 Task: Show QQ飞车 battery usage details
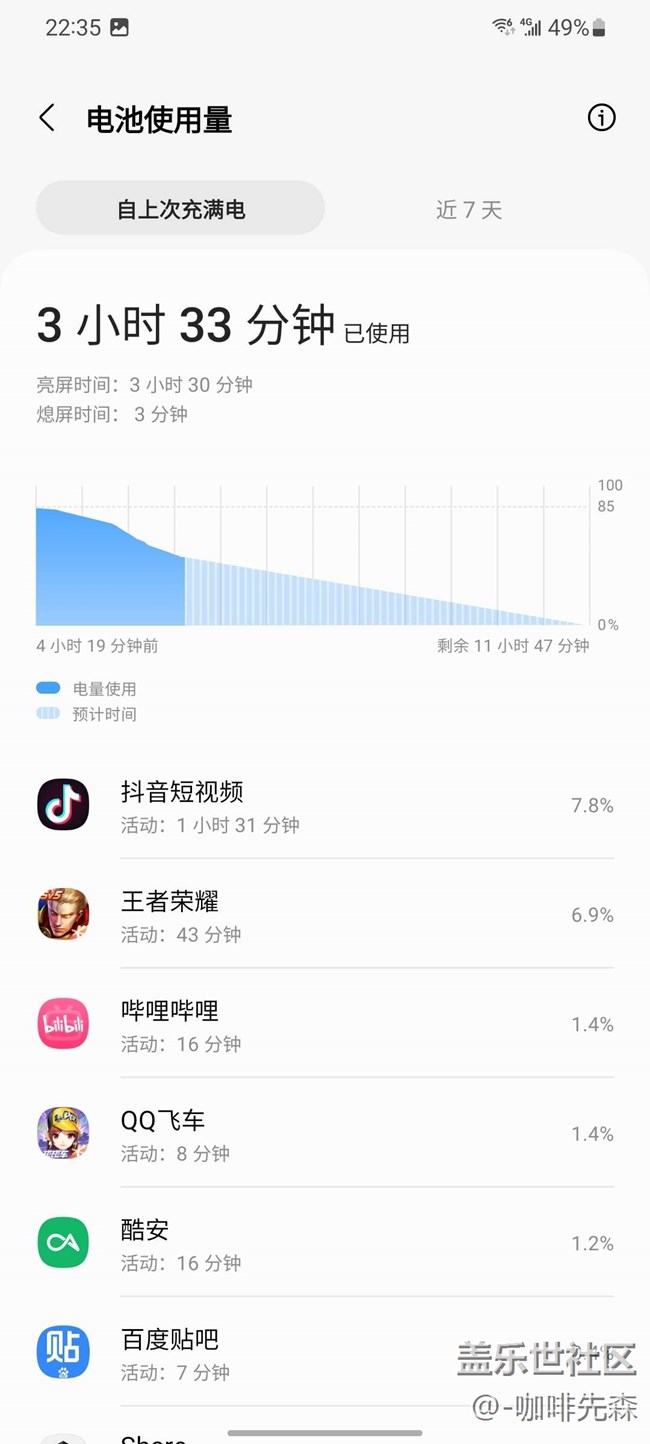(325, 1134)
